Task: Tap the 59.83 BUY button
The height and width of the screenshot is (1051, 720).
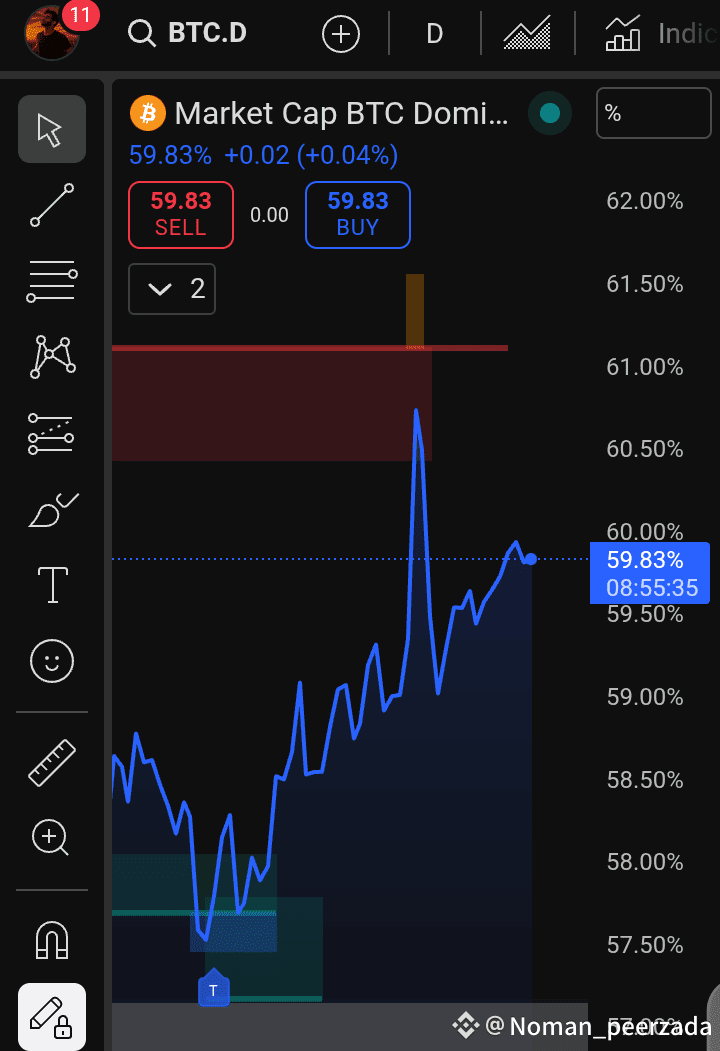Action: pyautogui.click(x=358, y=214)
